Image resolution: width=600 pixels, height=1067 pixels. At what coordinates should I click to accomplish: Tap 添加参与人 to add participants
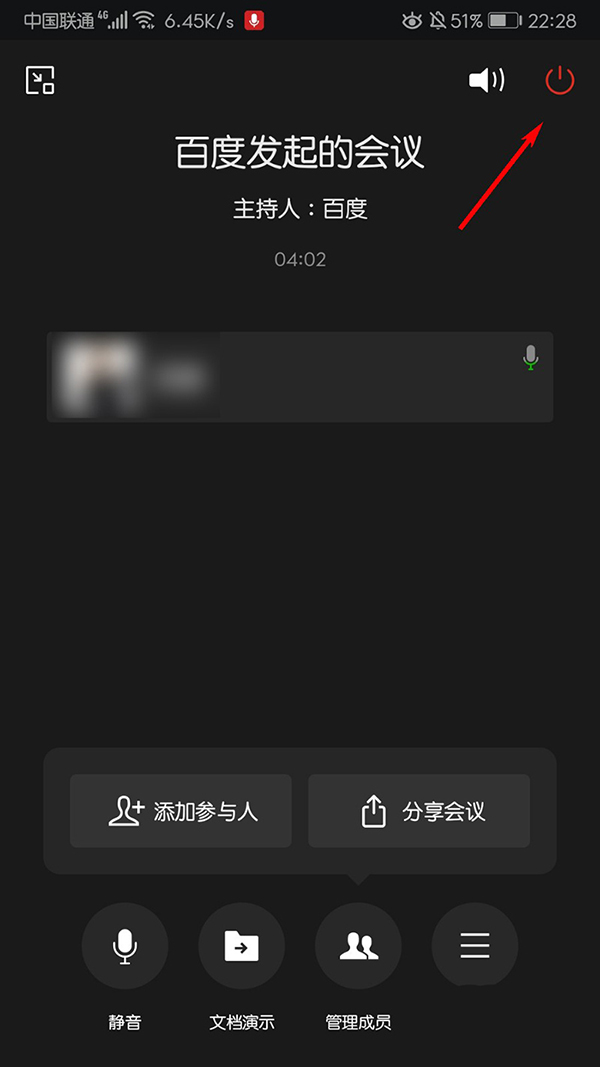click(x=181, y=811)
